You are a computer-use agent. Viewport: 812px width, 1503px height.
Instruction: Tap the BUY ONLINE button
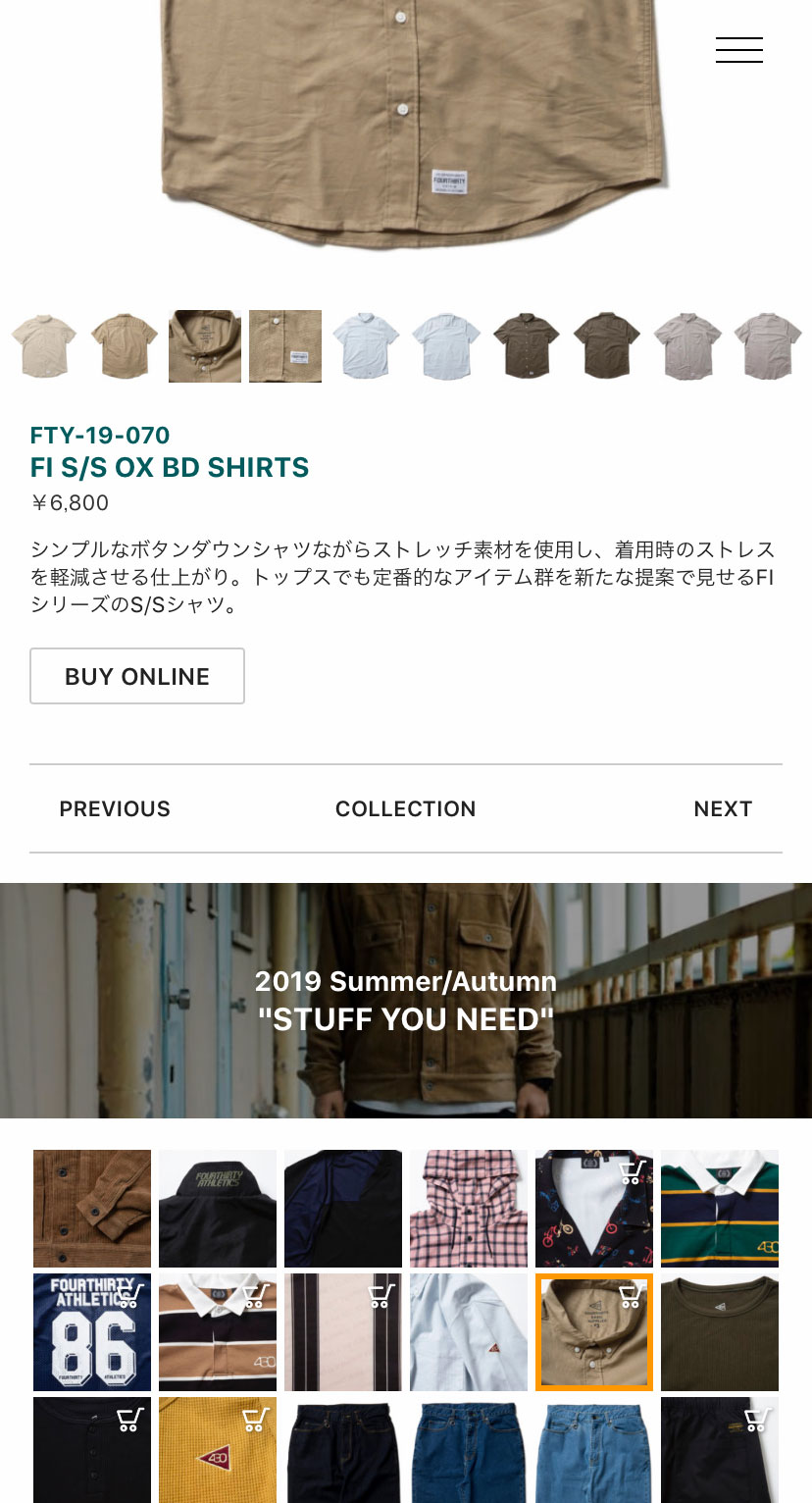coord(137,676)
